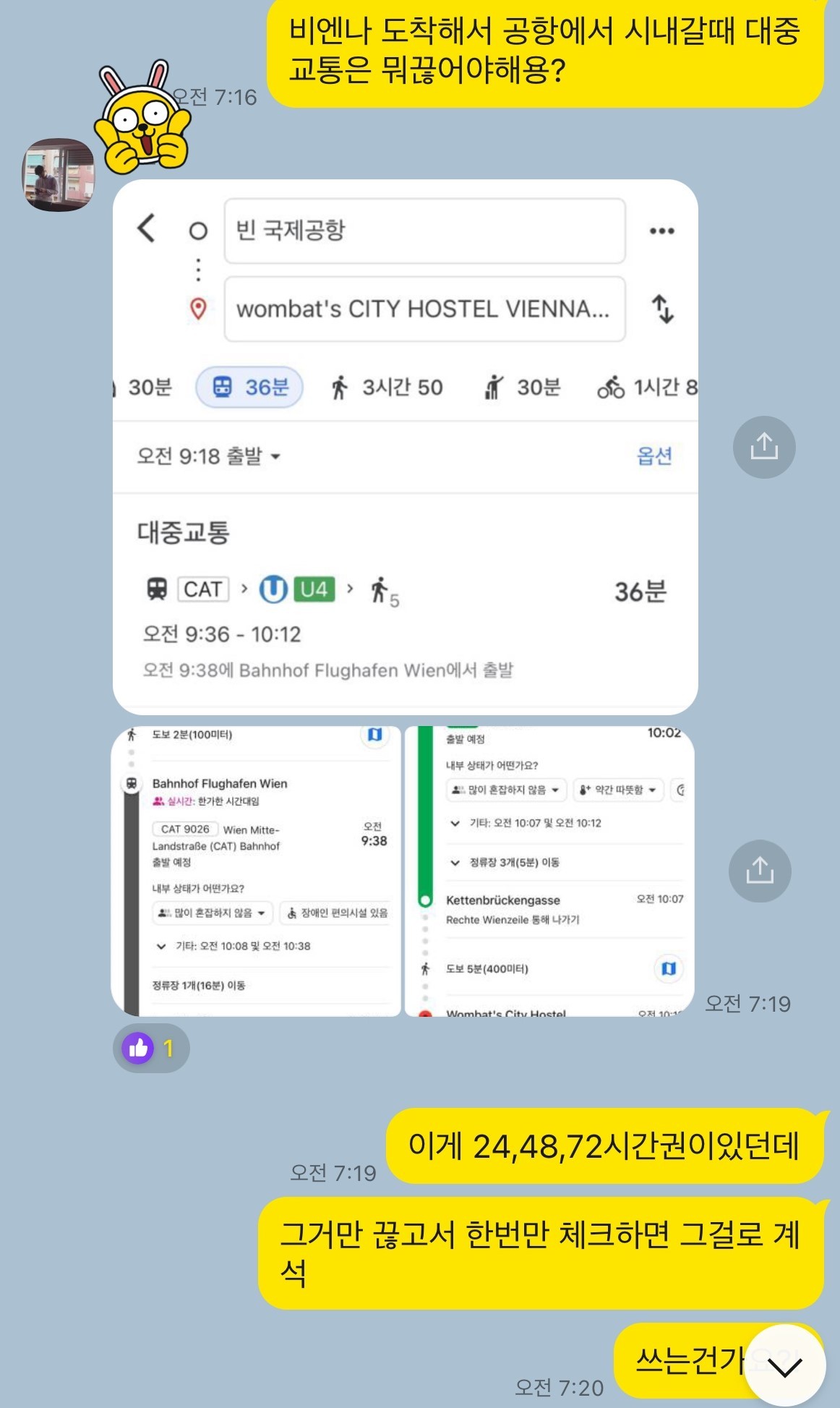This screenshot has height=1408, width=840.
Task: Open the Bahnhof Flughafen Wien screenshot thumbnail
Action: 256,871
